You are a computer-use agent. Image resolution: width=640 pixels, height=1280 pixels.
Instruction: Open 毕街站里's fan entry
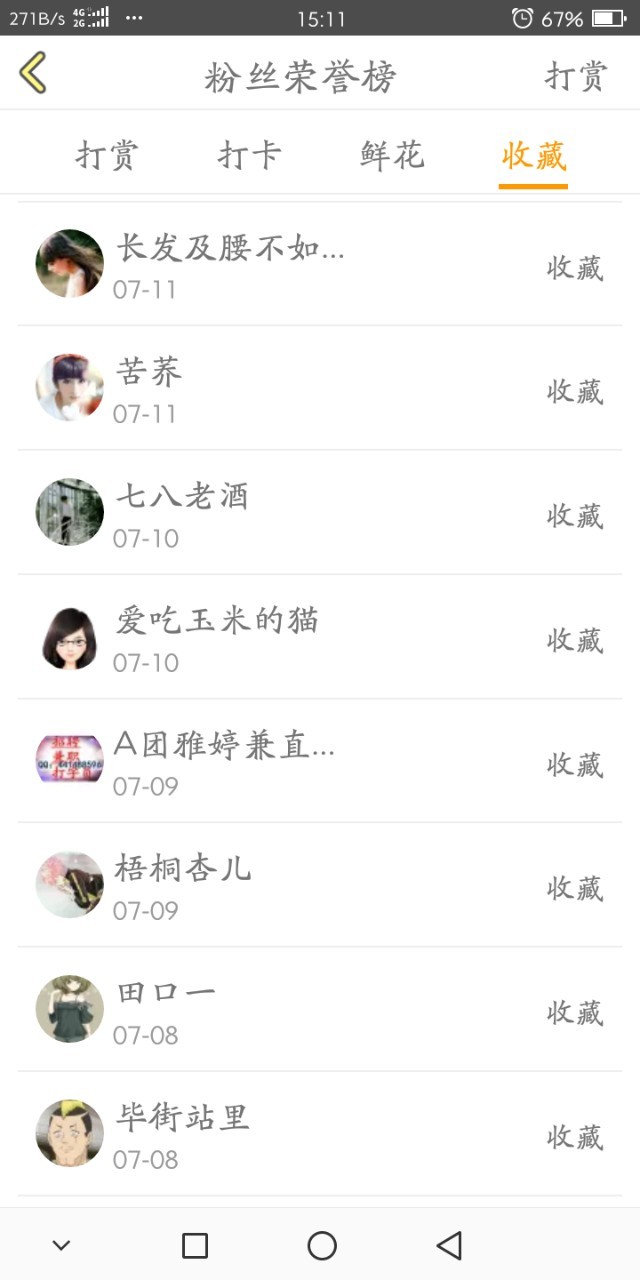(320, 1134)
